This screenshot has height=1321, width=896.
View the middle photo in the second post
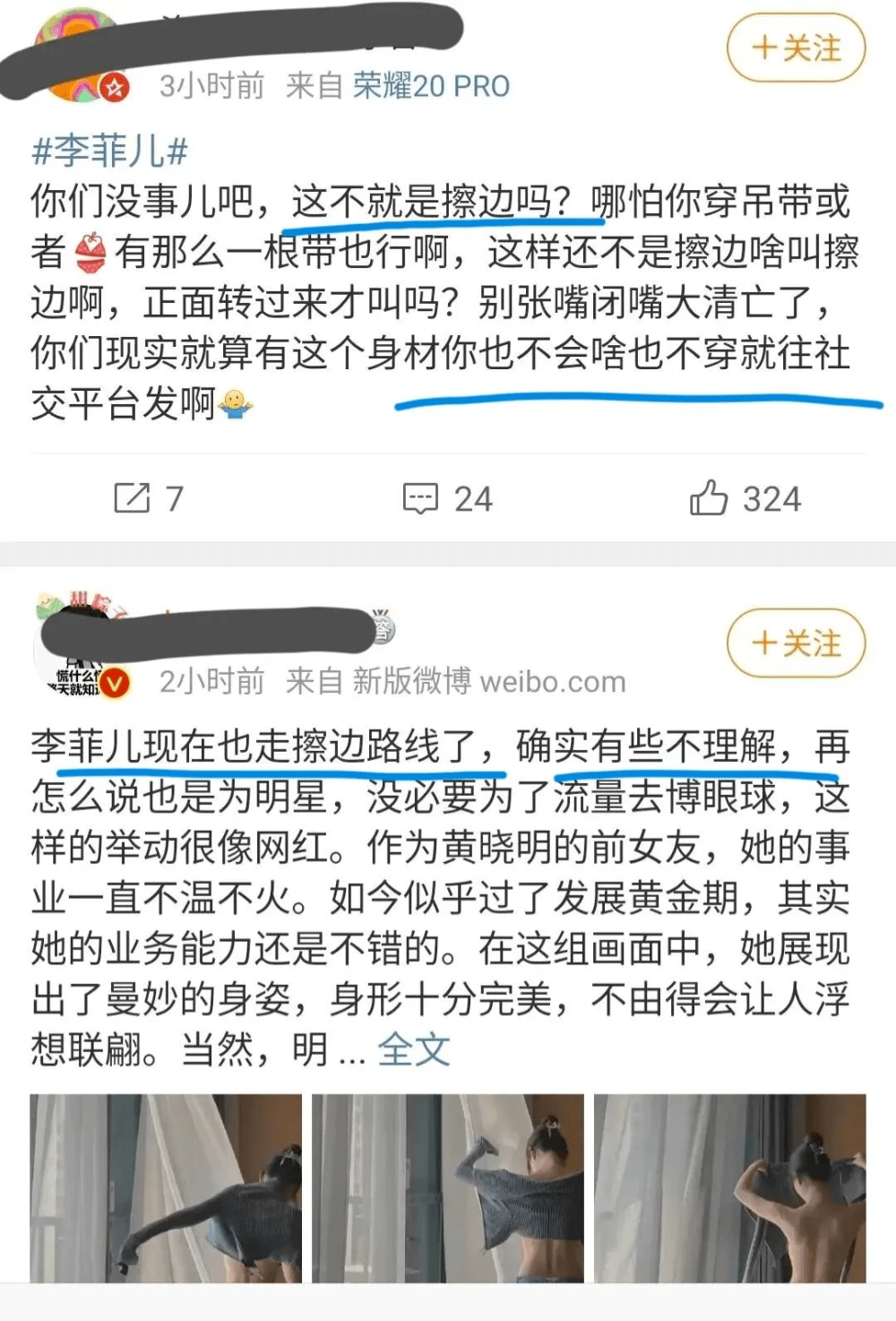(x=448, y=1187)
